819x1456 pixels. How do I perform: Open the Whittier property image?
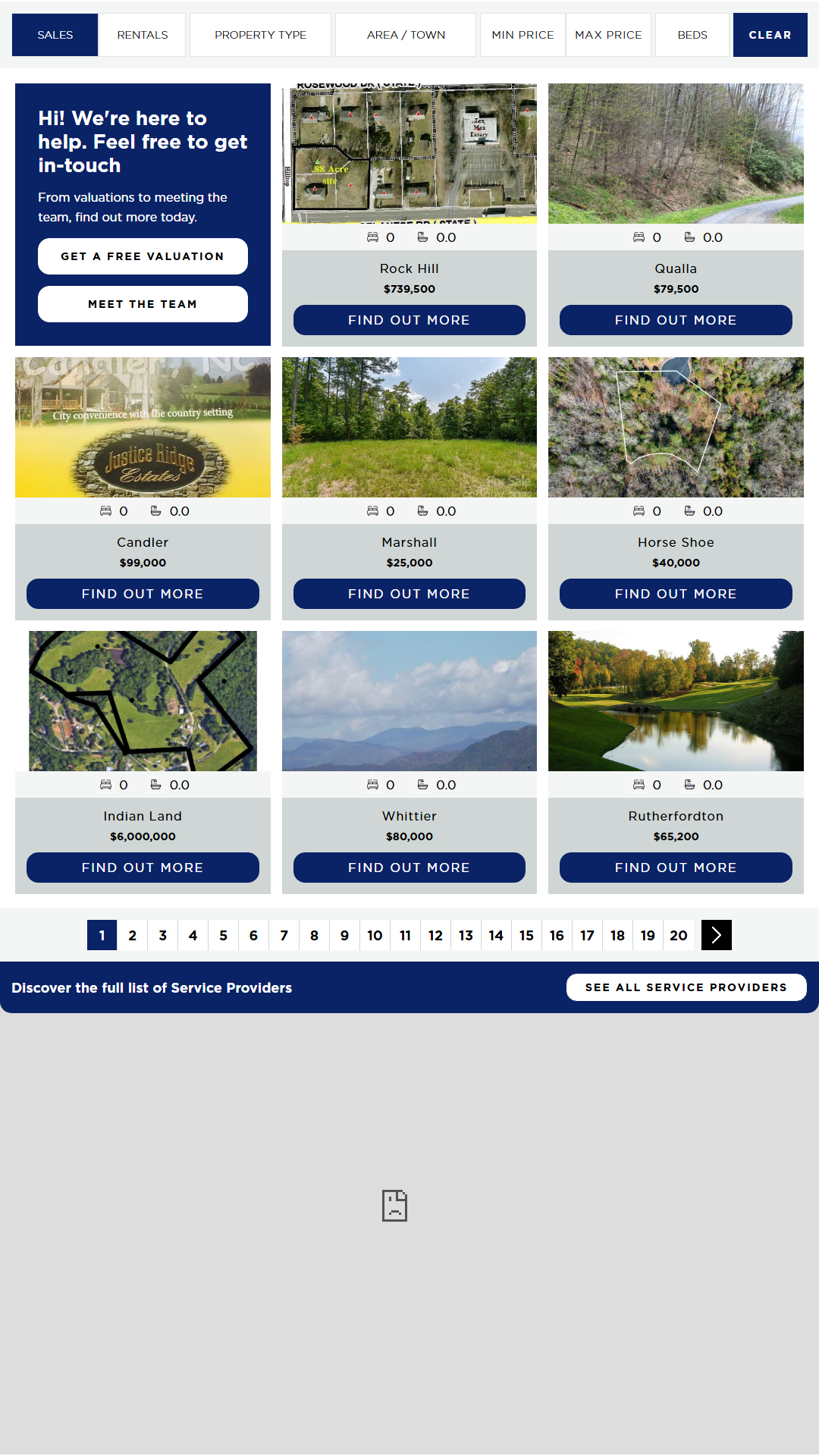pos(409,701)
